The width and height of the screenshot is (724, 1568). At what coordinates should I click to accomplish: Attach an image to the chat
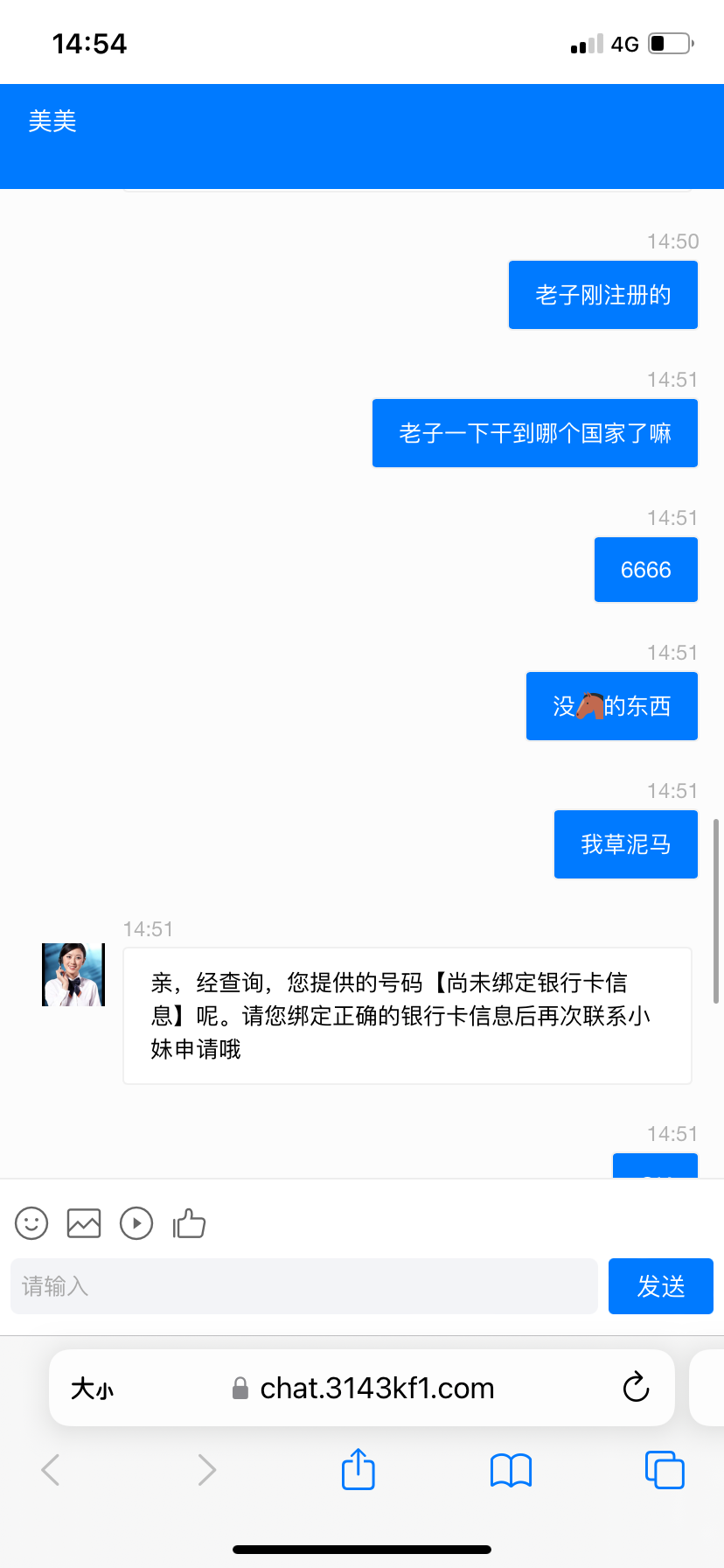point(84,1223)
